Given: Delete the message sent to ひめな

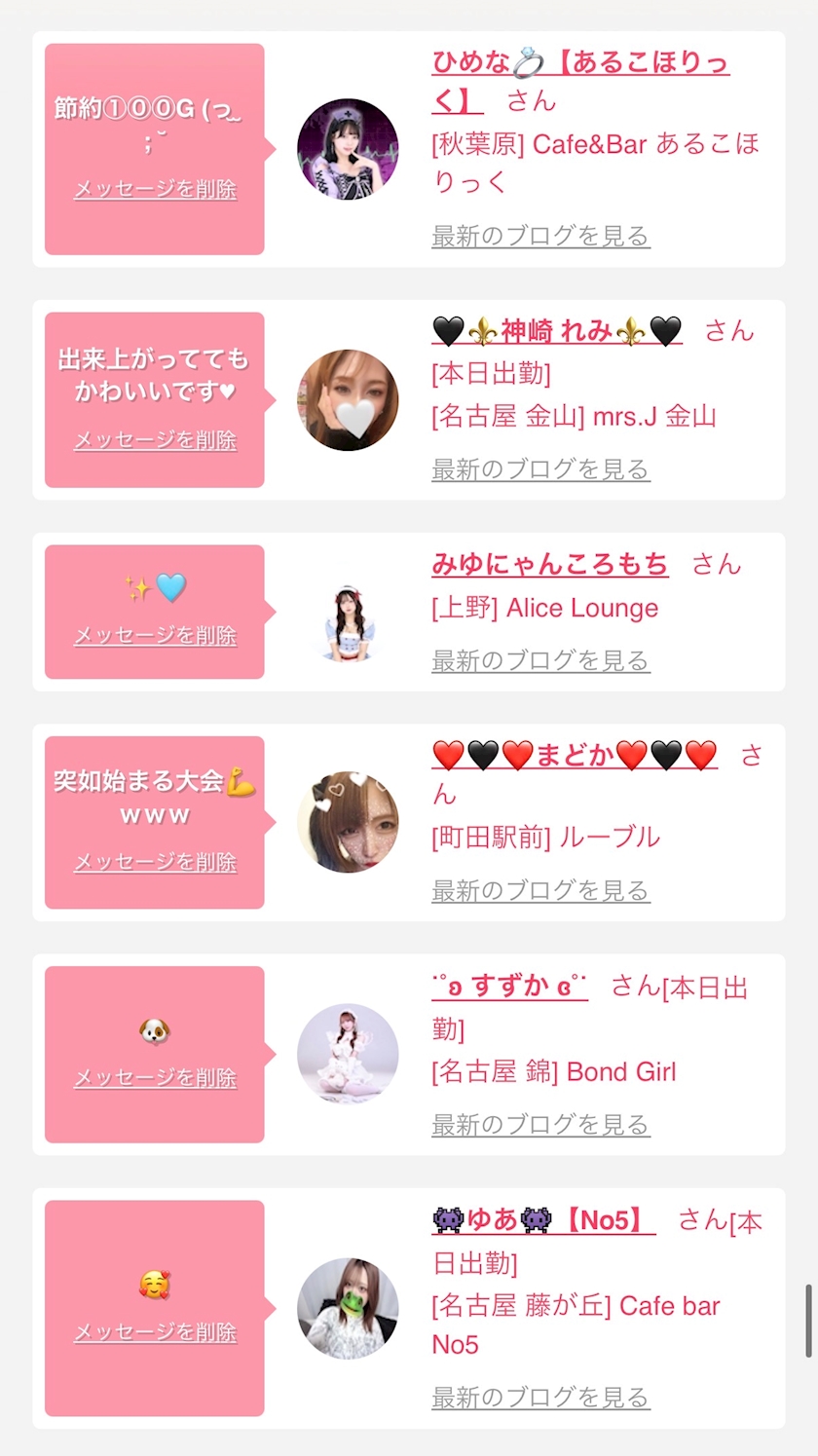Looking at the screenshot, I should click(x=155, y=189).
